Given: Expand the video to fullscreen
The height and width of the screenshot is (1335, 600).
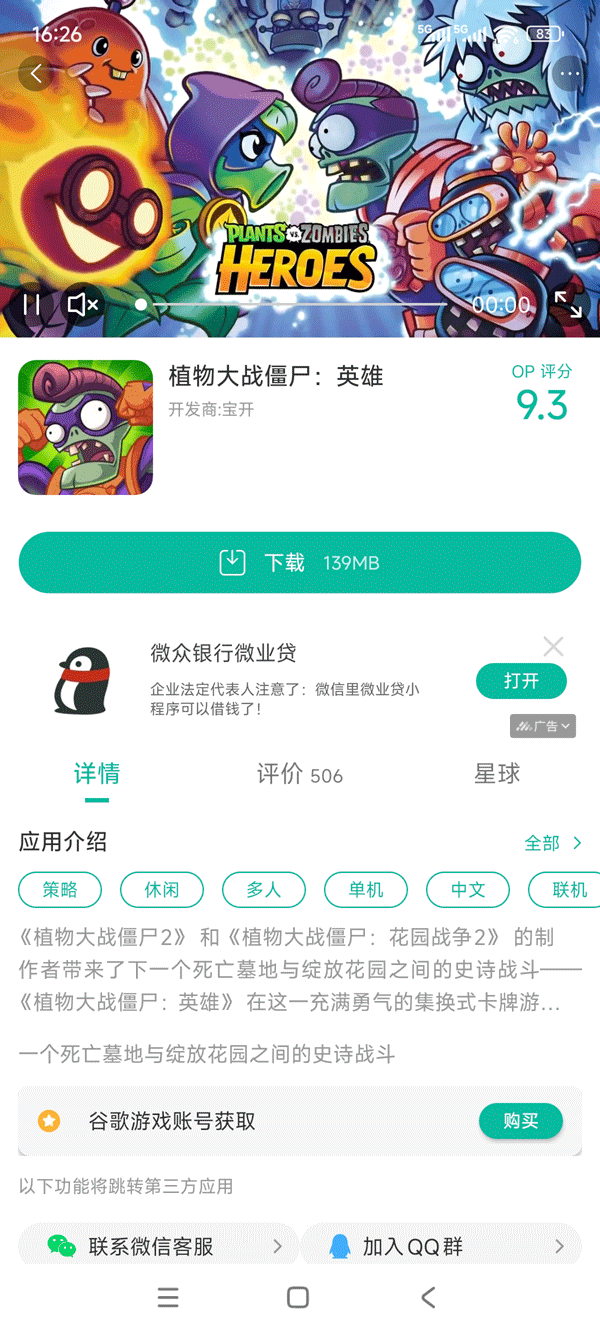Looking at the screenshot, I should coord(568,305).
